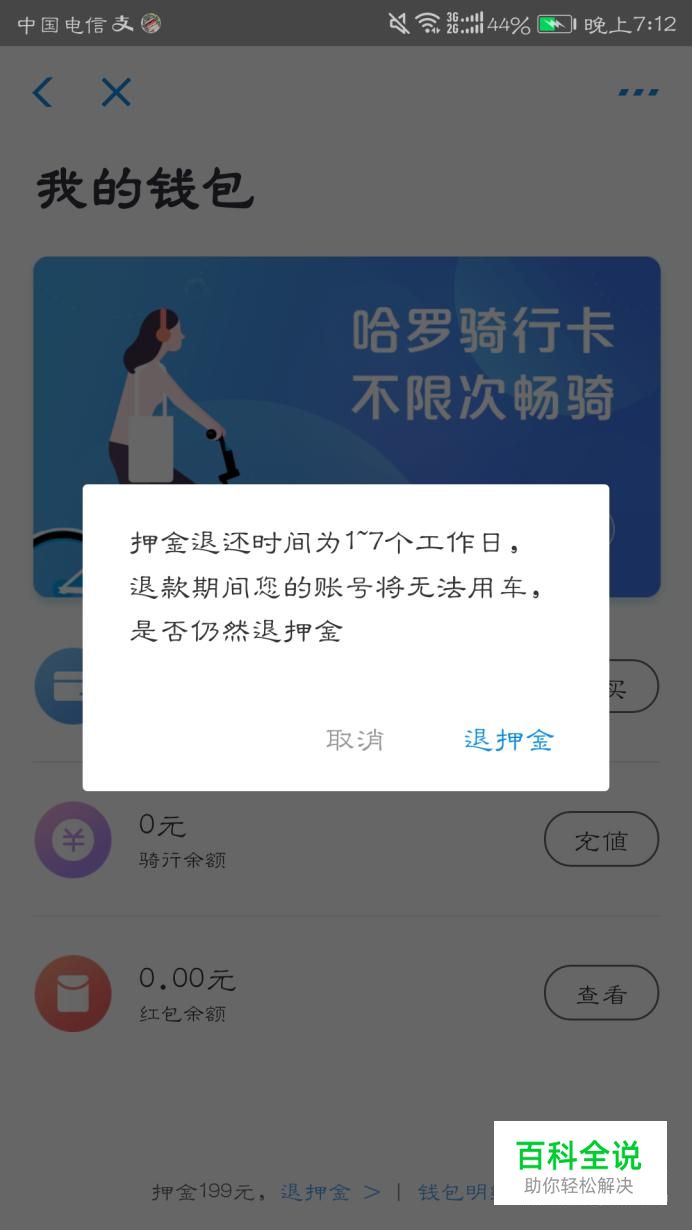Confirm 退押金 in the dialog
692x1230 pixels.
click(509, 740)
